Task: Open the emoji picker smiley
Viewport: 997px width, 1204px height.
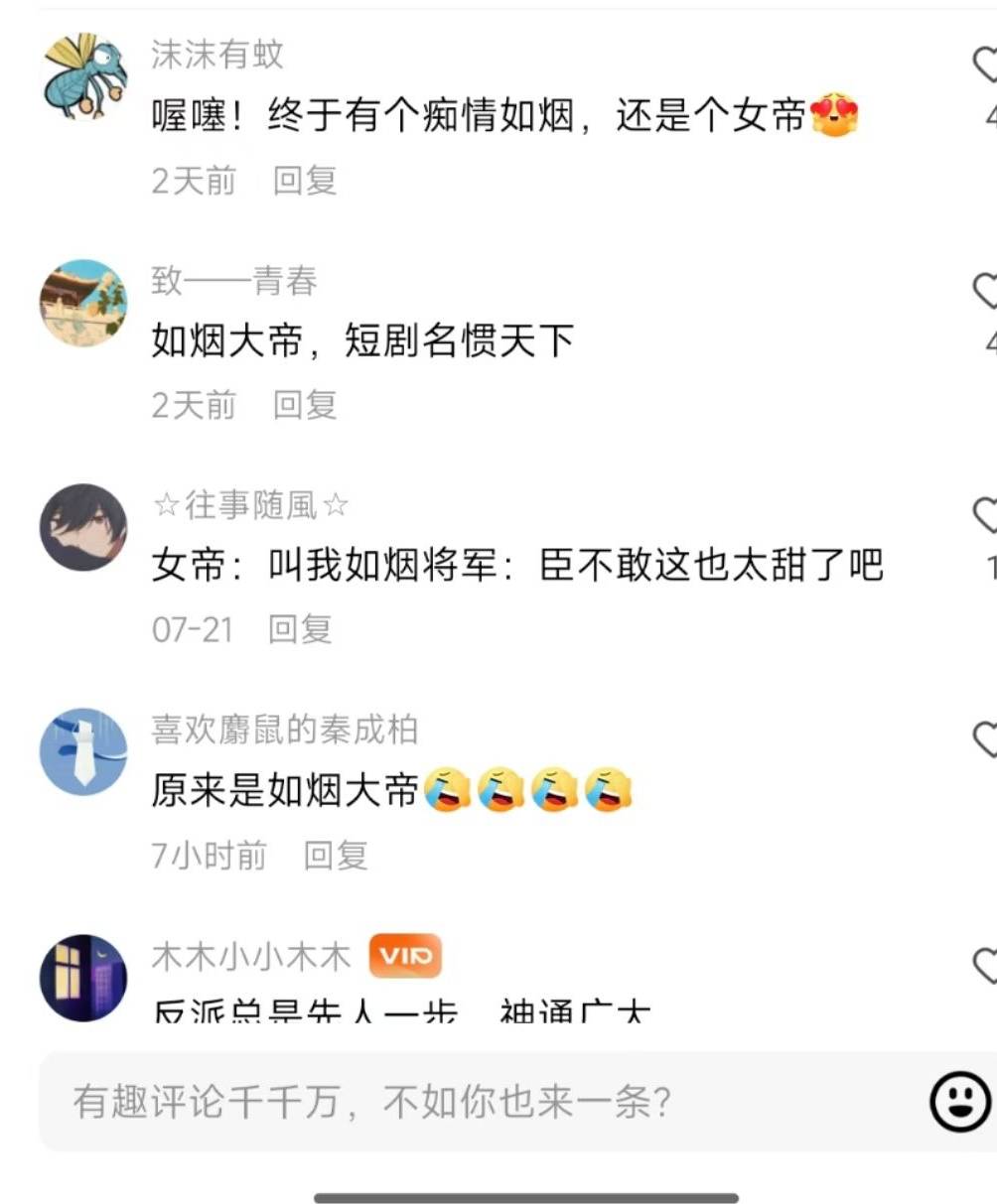Action: (x=959, y=1102)
